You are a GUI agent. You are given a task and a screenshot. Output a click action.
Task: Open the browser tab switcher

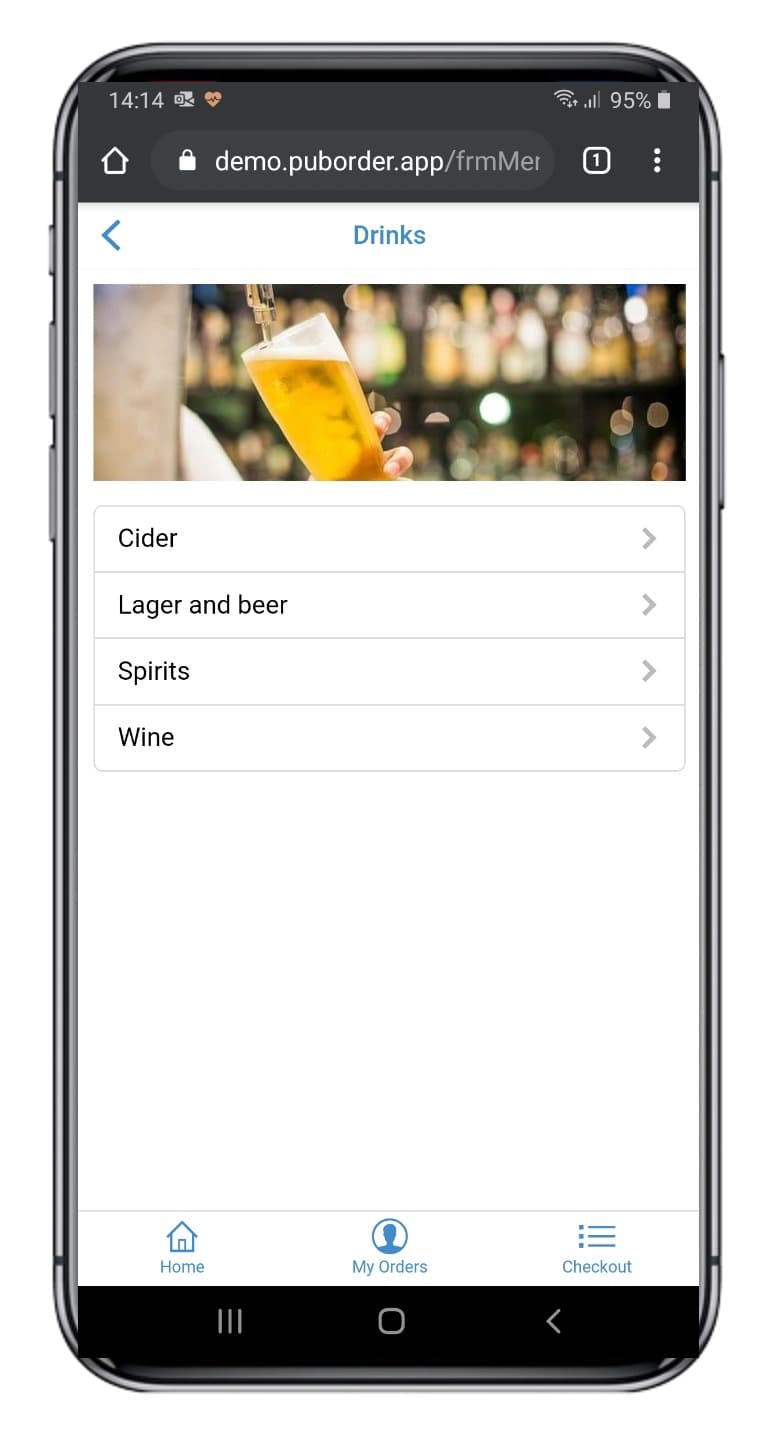click(x=596, y=161)
